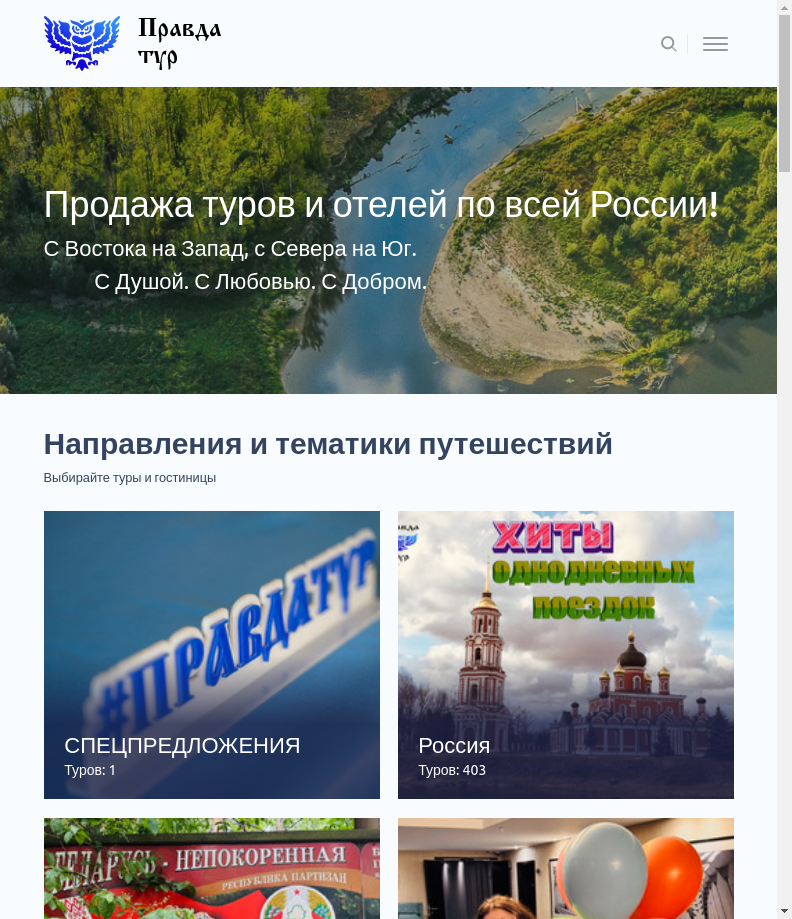
Task: Open the search magnifier icon
Action: point(669,44)
